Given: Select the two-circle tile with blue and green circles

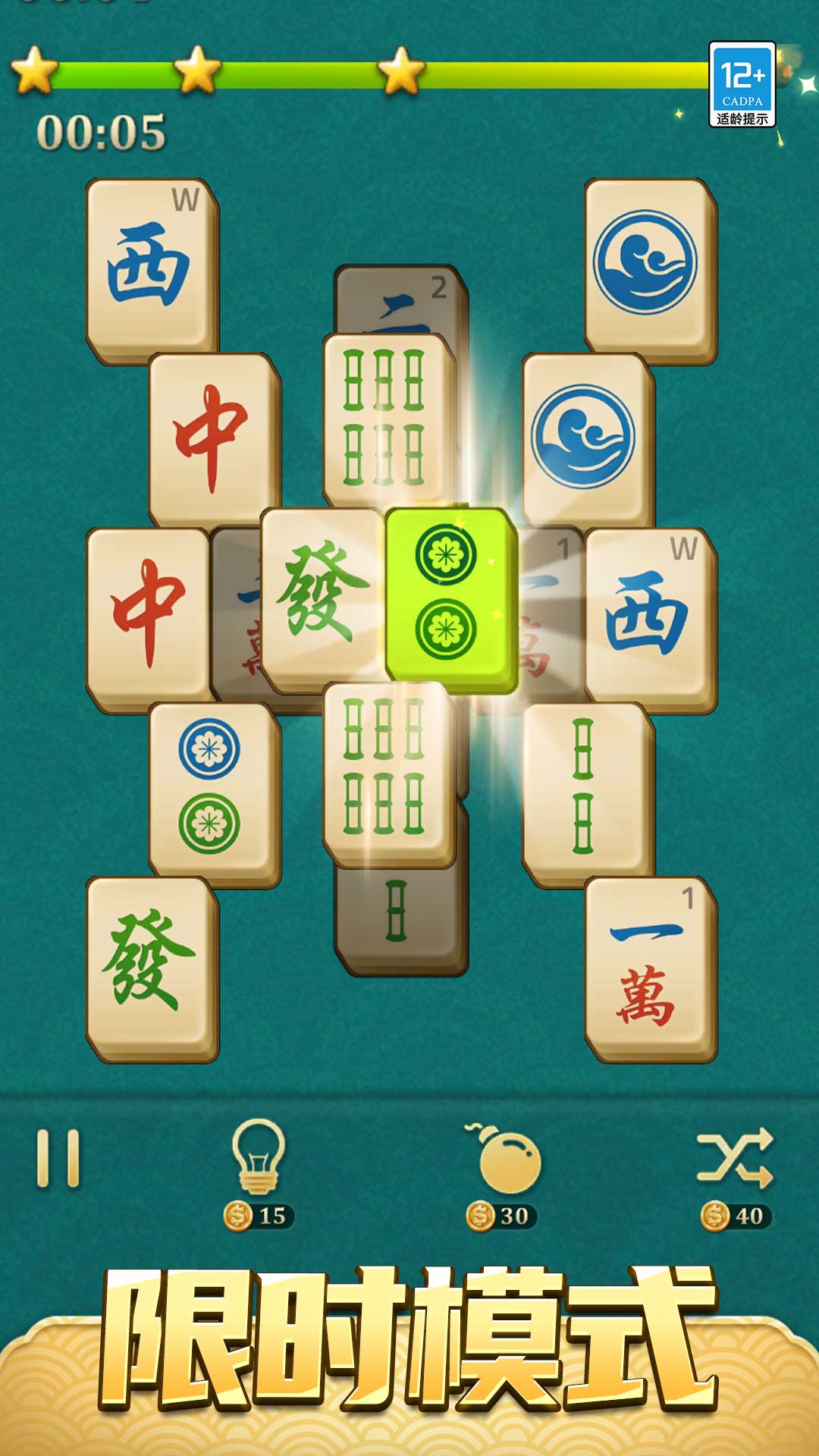Looking at the screenshot, I should [213, 792].
